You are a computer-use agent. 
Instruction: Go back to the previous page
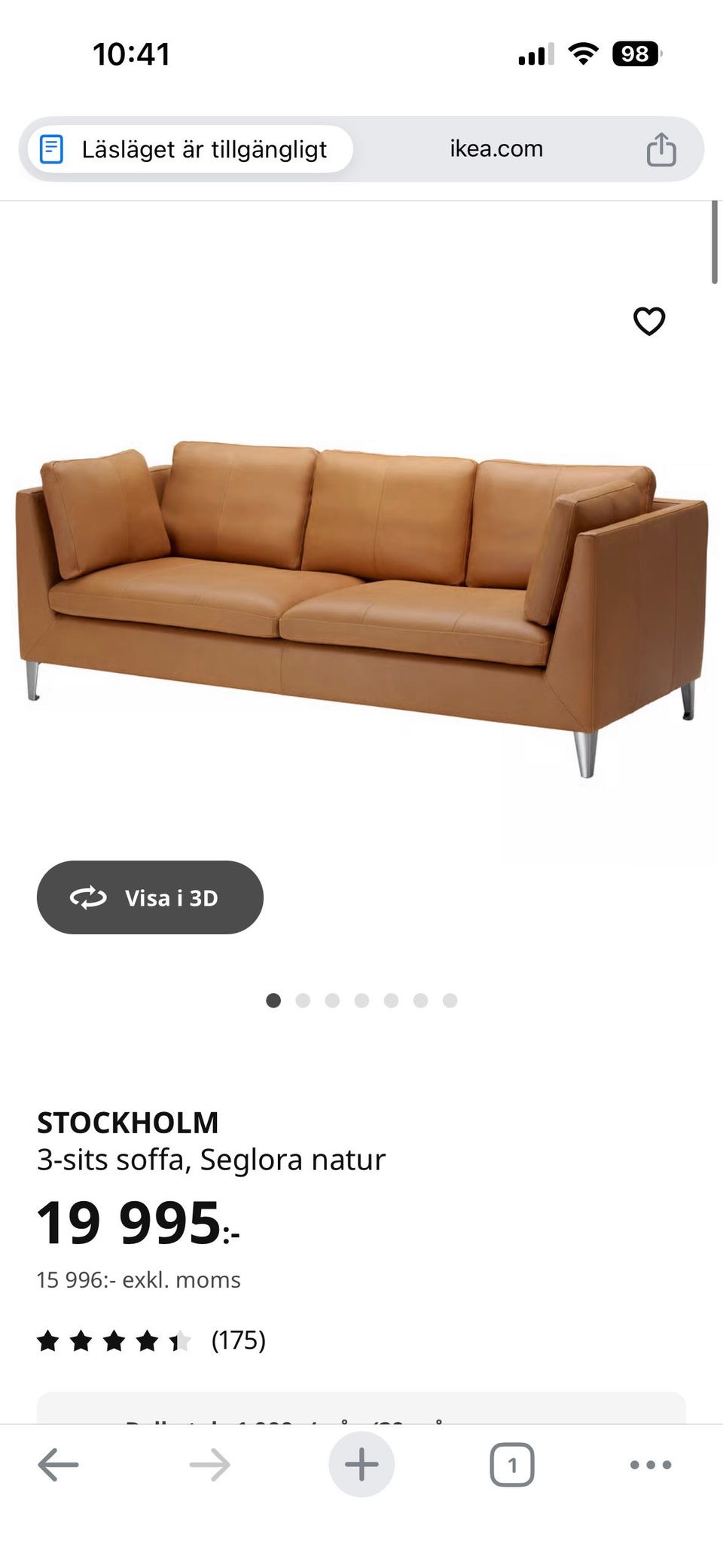click(57, 1465)
